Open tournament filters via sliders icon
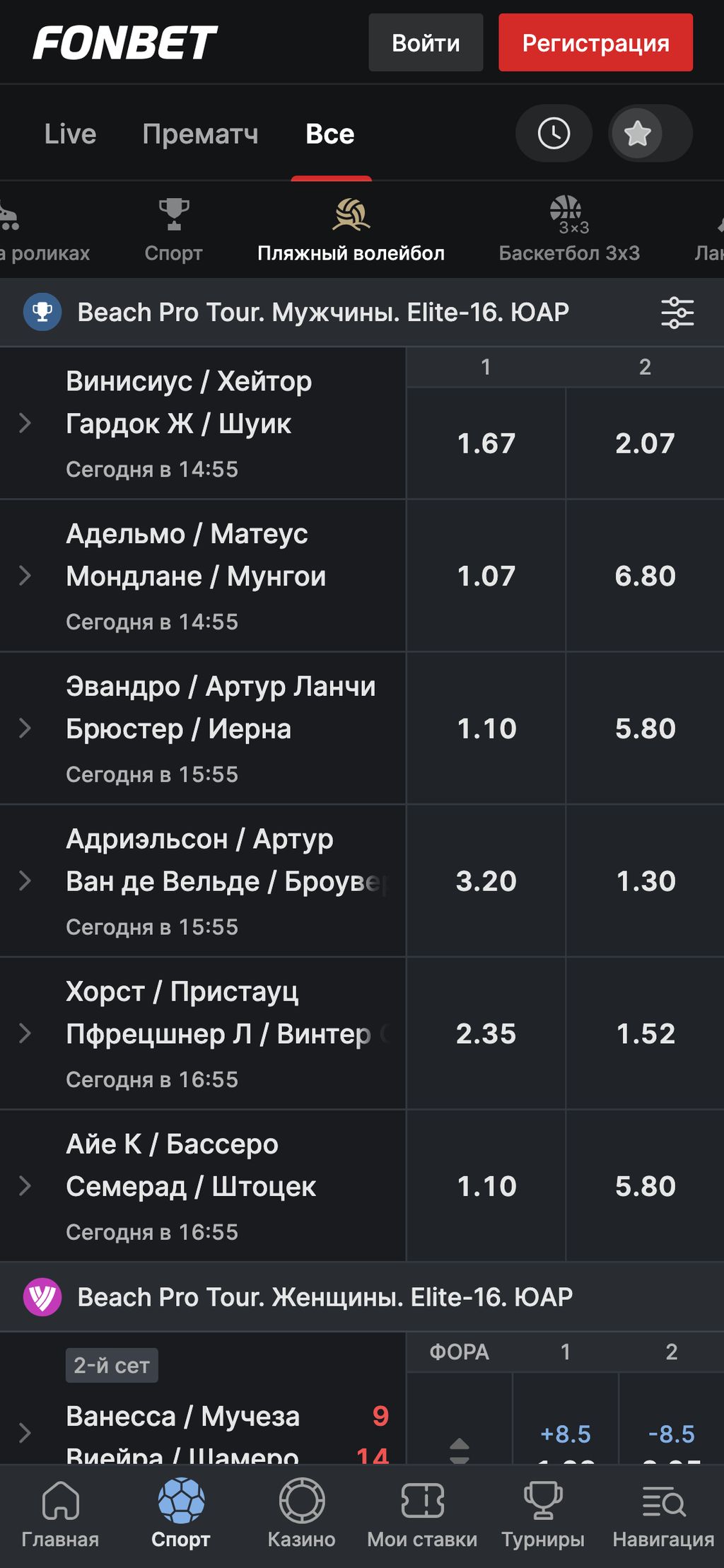This screenshot has width=724, height=1568. tap(677, 312)
